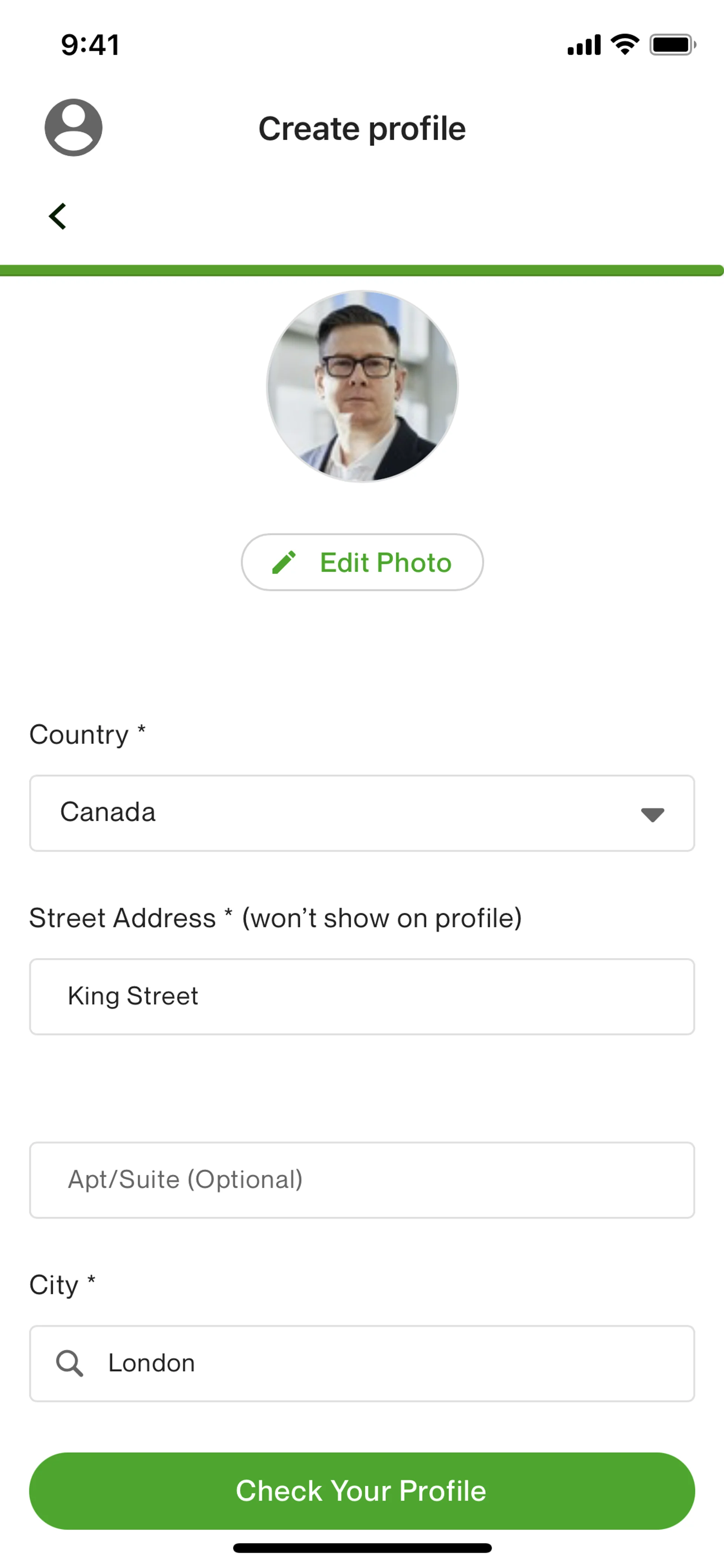Tap Check Your Profile button
The height and width of the screenshot is (1568, 724).
[x=362, y=1491]
